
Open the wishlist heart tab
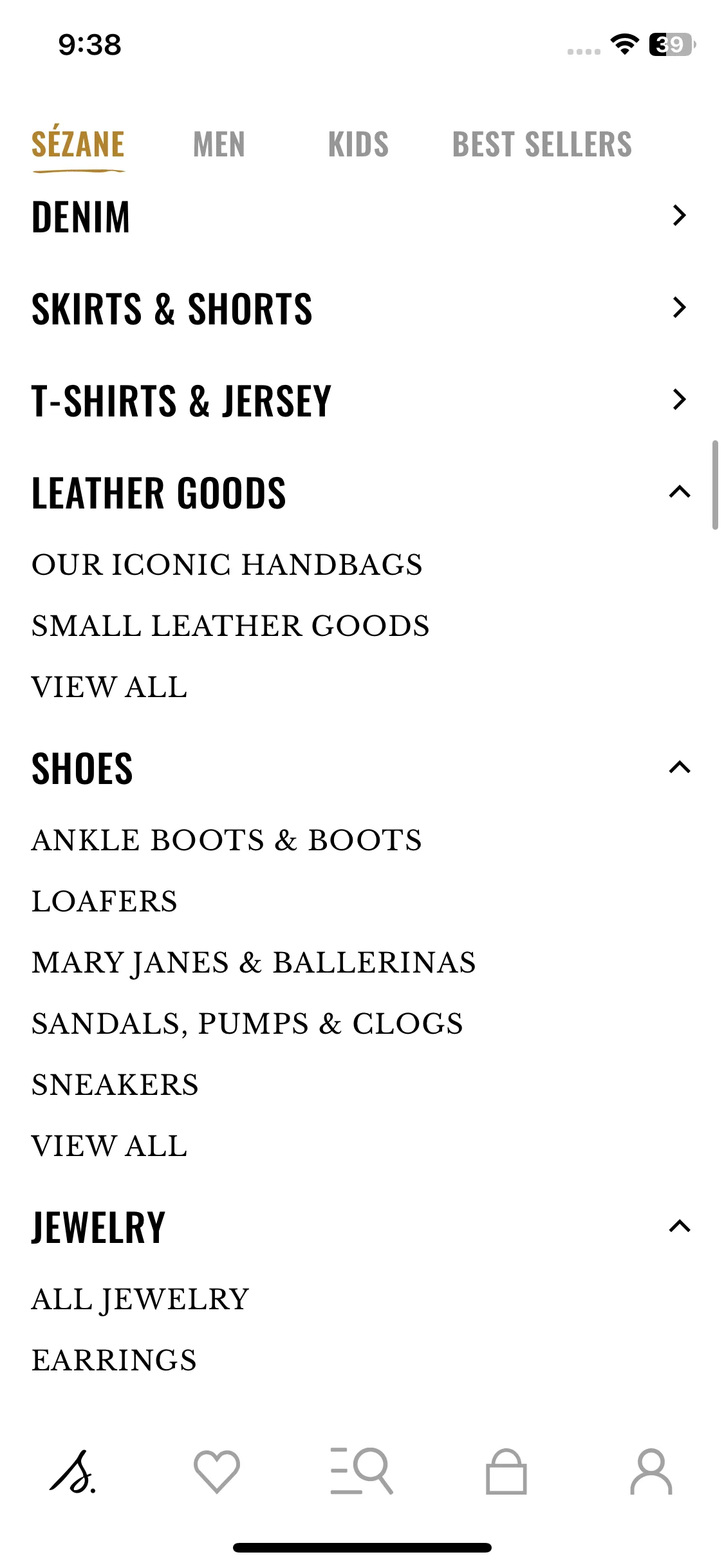(217, 1471)
